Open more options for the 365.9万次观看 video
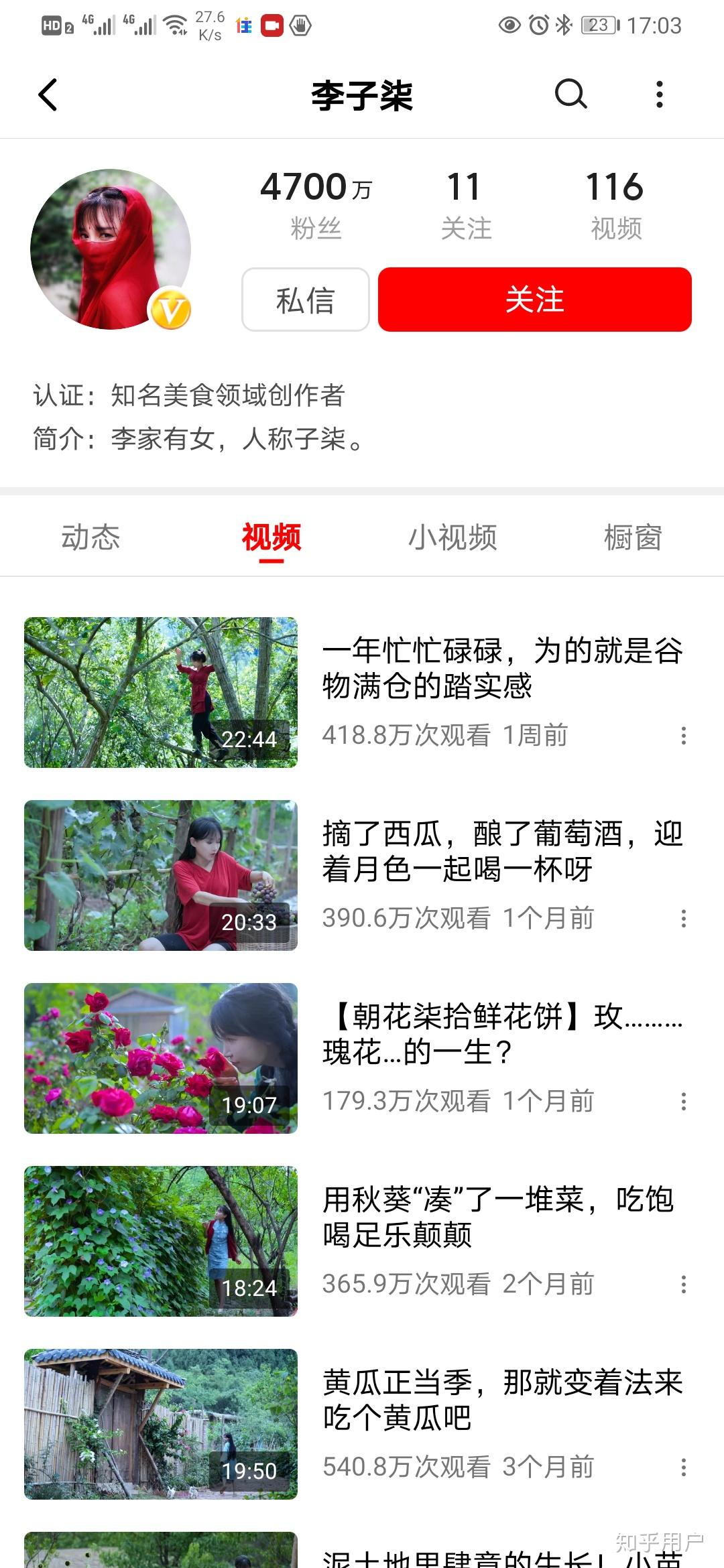This screenshot has width=724, height=1568. (x=683, y=1285)
